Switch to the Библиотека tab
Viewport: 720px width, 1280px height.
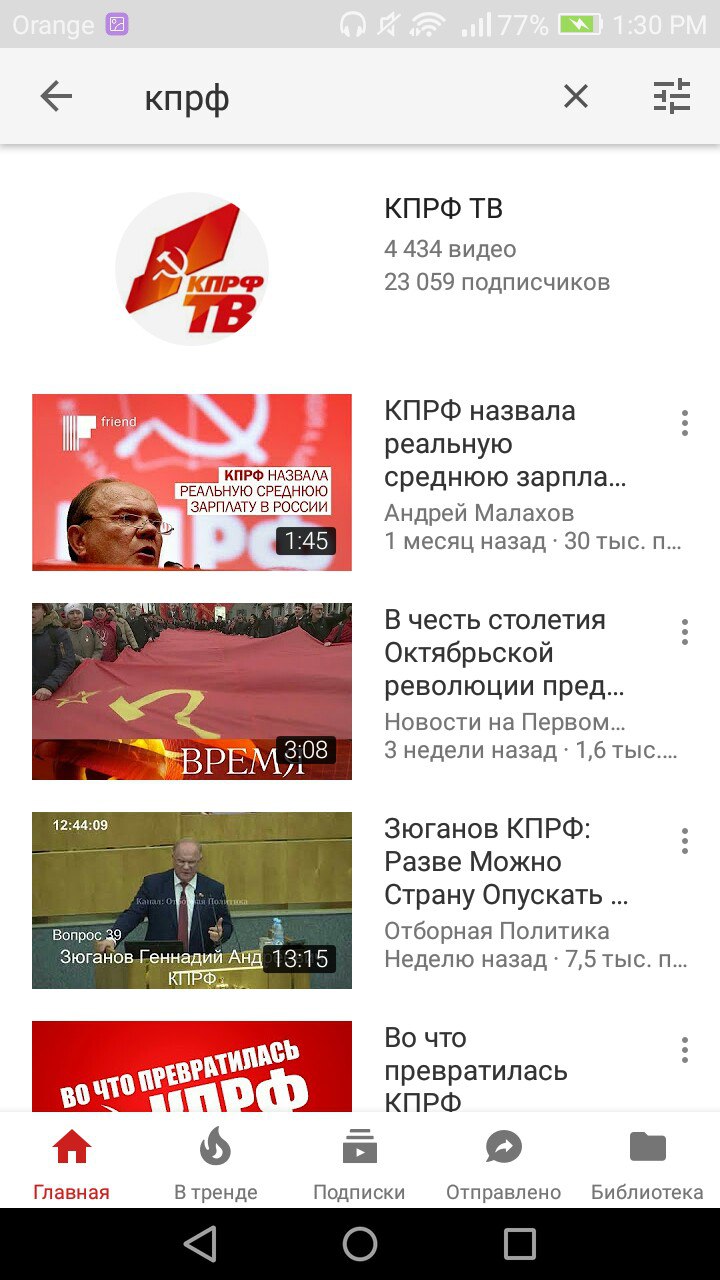pyautogui.click(x=648, y=1162)
